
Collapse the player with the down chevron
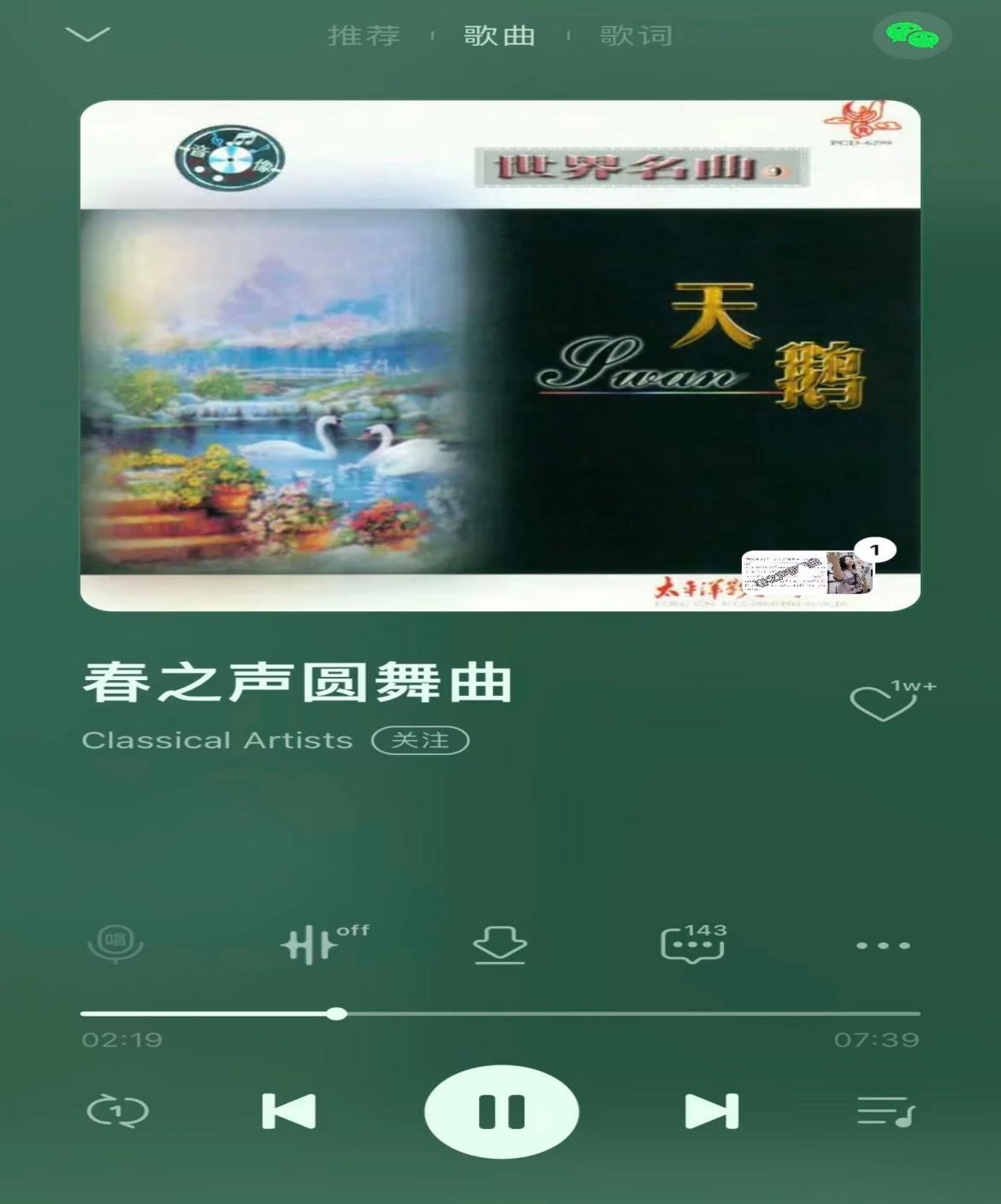87,35
